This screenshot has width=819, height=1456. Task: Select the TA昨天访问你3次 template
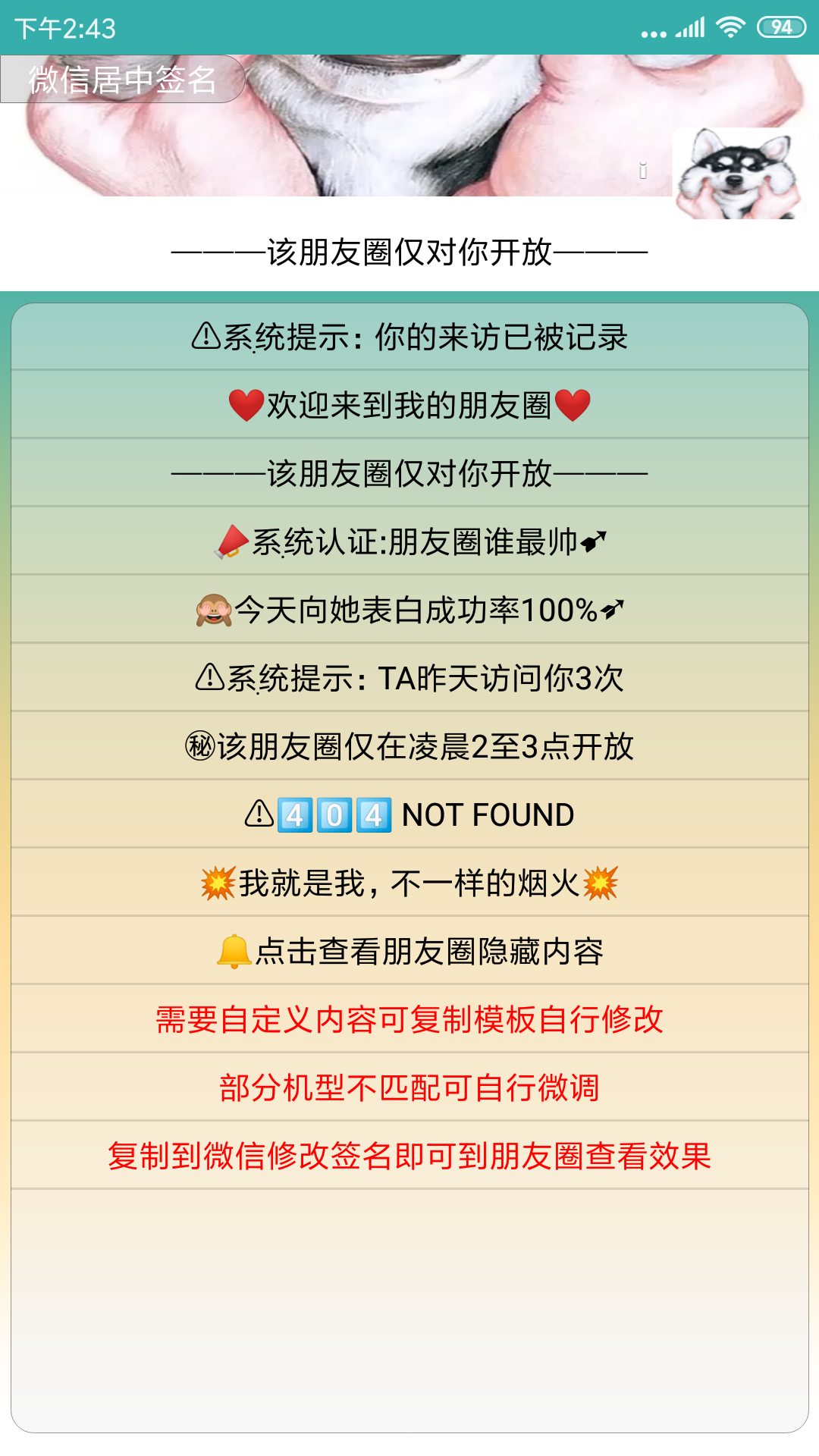[409, 678]
